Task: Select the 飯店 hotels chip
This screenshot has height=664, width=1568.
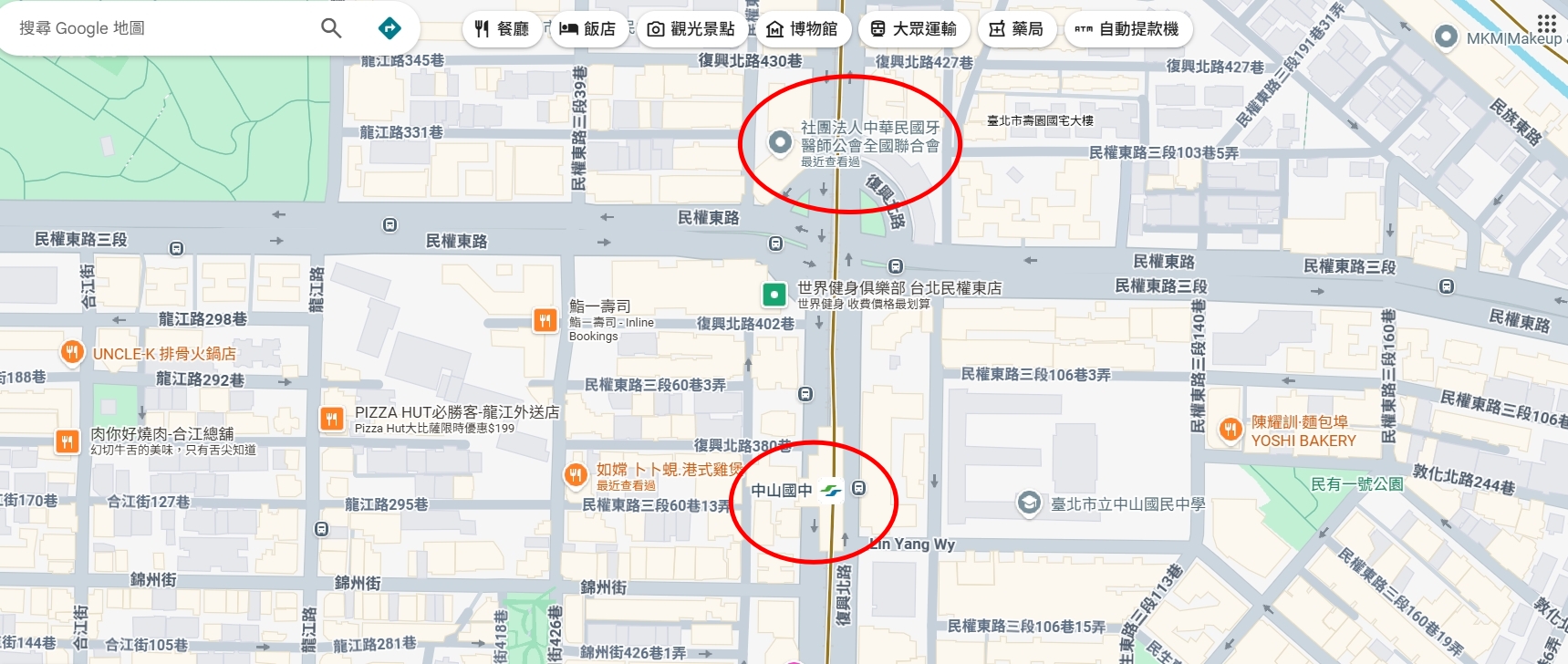Action: point(588,29)
